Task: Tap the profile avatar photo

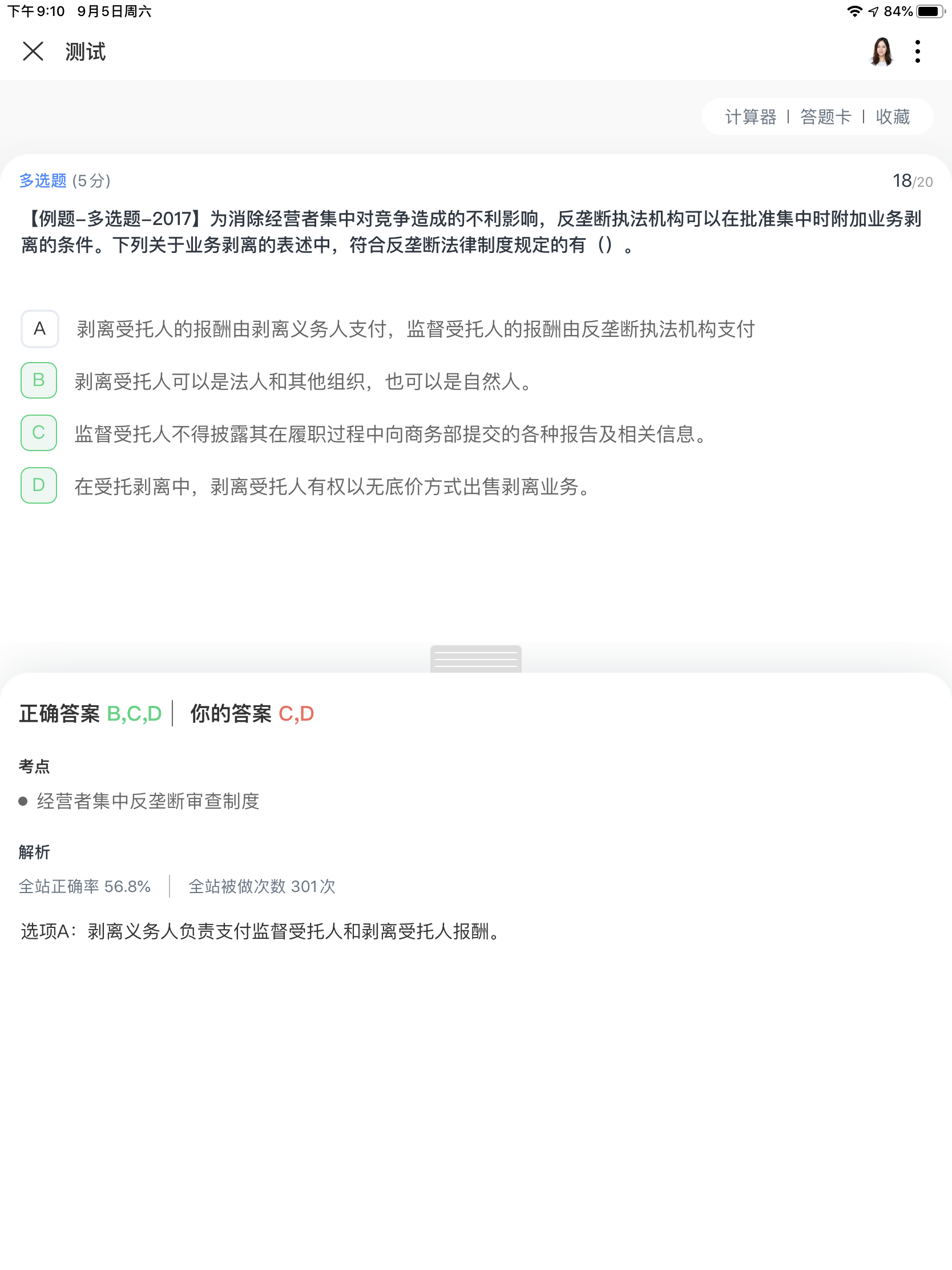Action: [x=881, y=51]
